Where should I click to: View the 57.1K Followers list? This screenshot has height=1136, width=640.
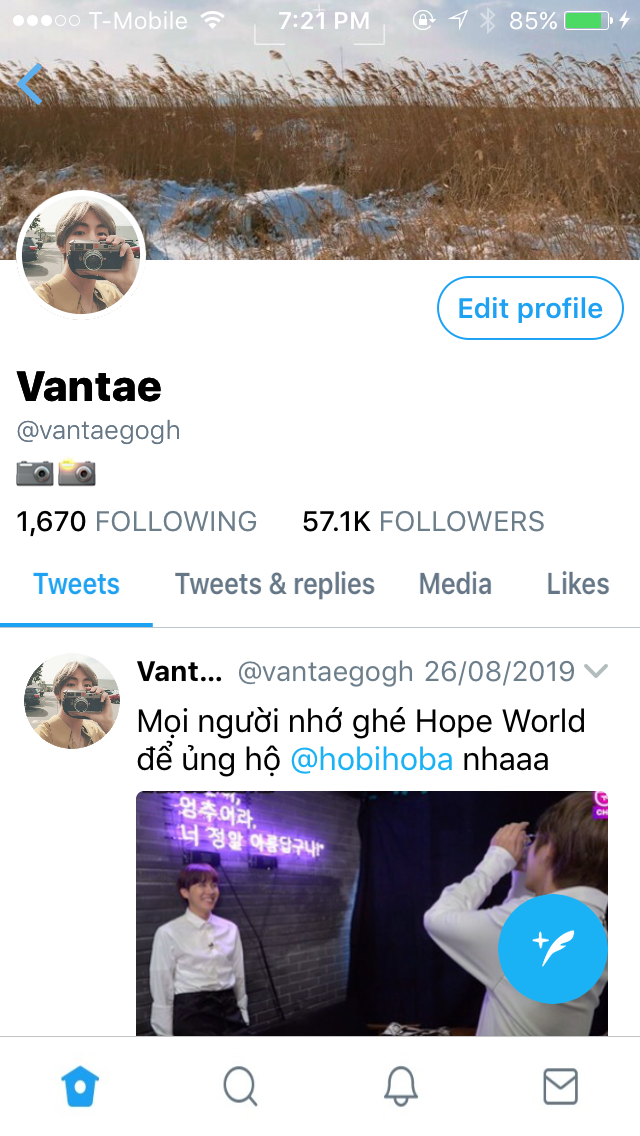point(423,521)
